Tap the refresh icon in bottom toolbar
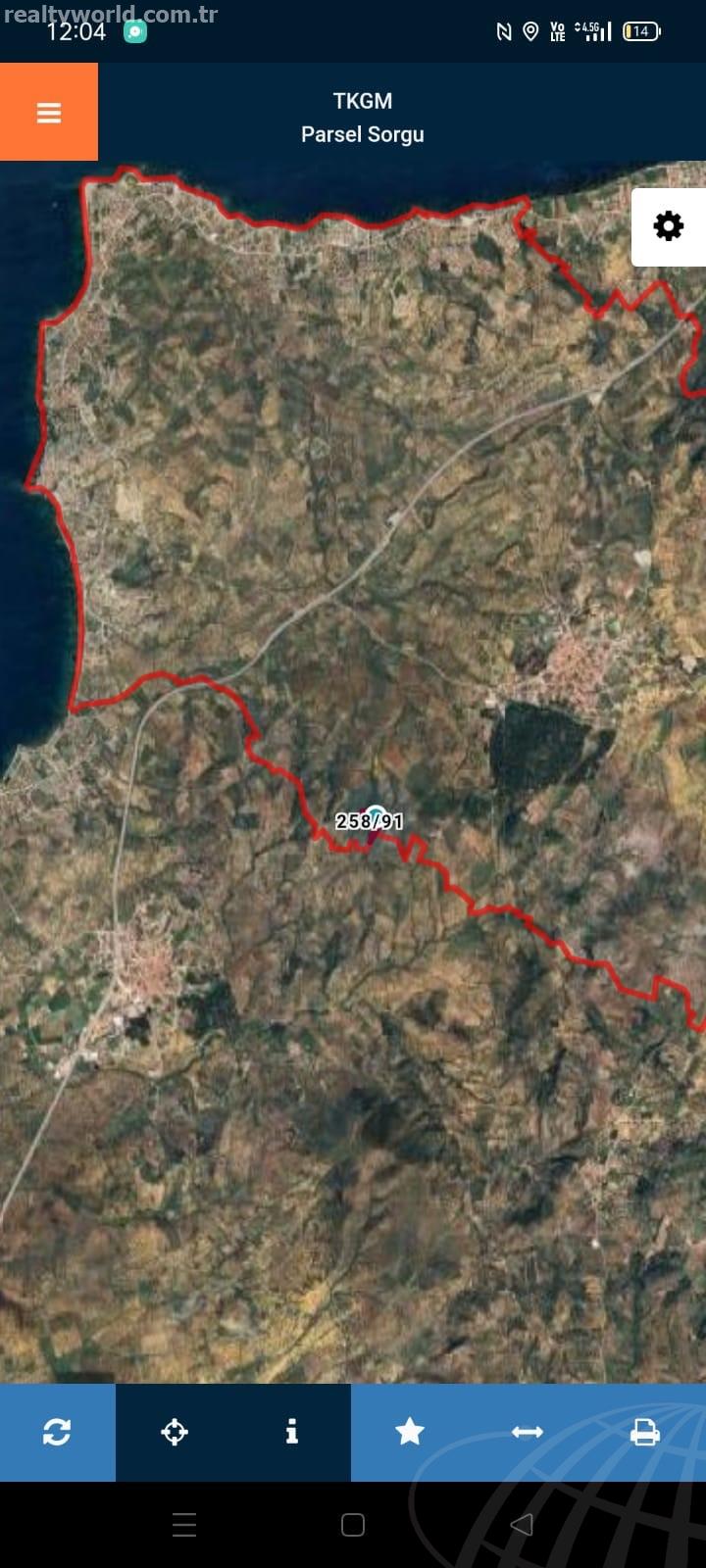The width and height of the screenshot is (706, 1568). pos(57,1432)
